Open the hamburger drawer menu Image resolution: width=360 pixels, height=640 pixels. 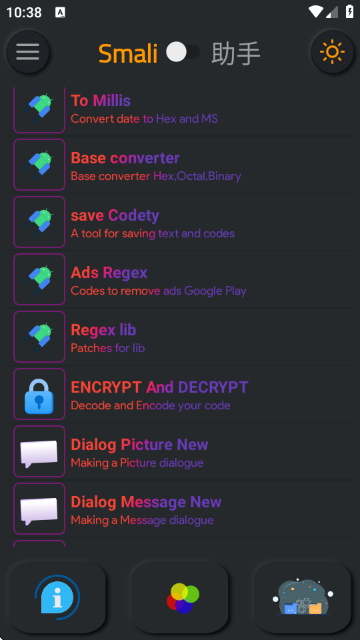(x=28, y=52)
